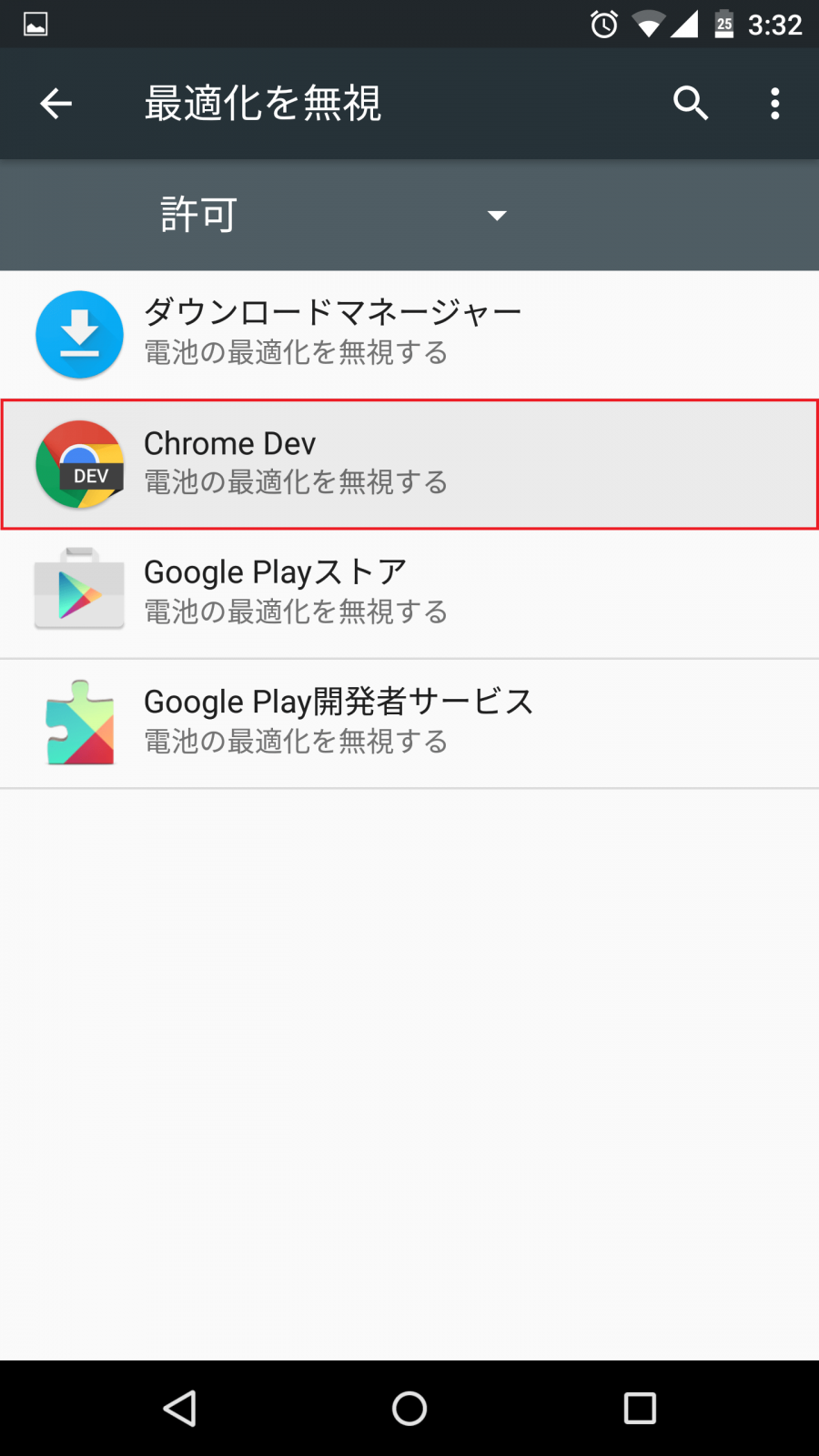Open the overflow three-dot menu
The image size is (819, 1456).
coord(773,103)
